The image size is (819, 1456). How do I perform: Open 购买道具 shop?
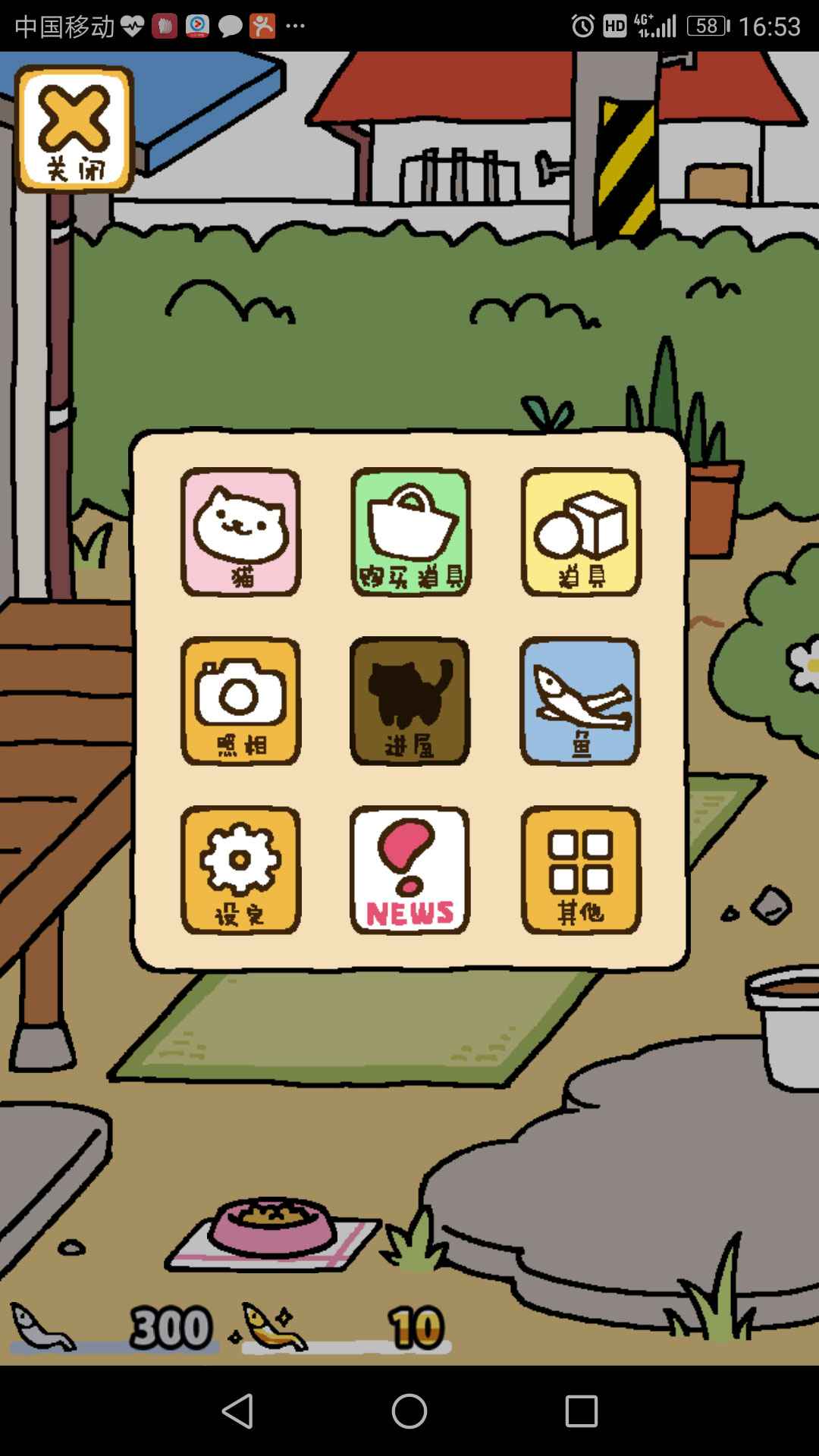[410, 532]
